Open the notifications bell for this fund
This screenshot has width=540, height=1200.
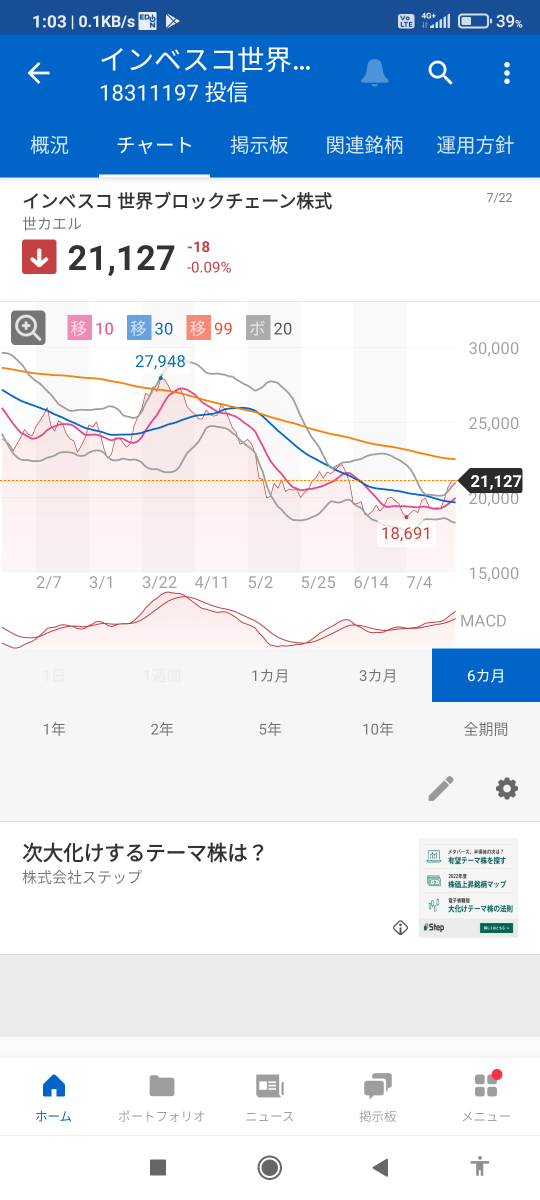tap(375, 72)
